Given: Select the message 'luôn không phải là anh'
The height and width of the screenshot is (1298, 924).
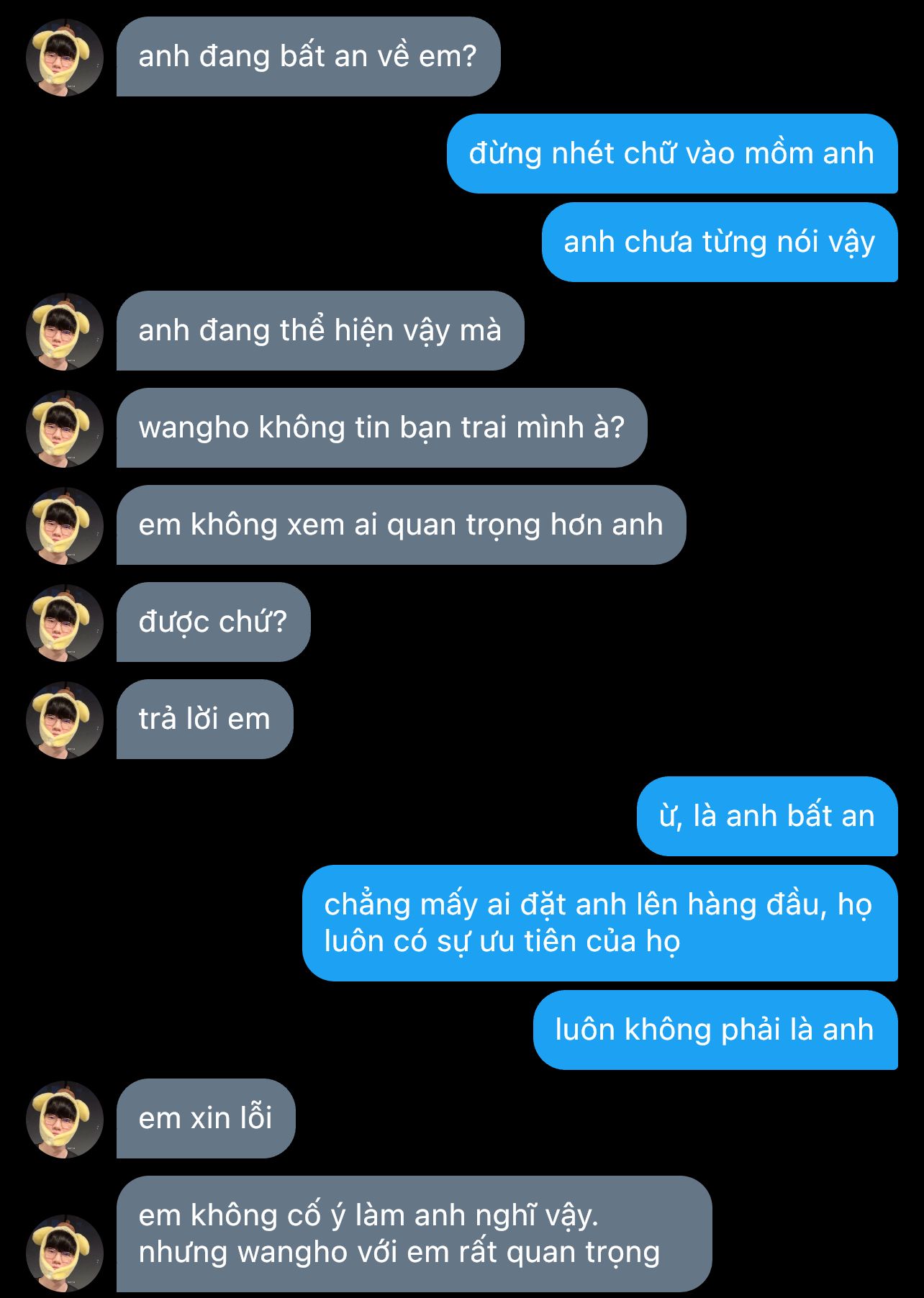Looking at the screenshot, I should [715, 1030].
